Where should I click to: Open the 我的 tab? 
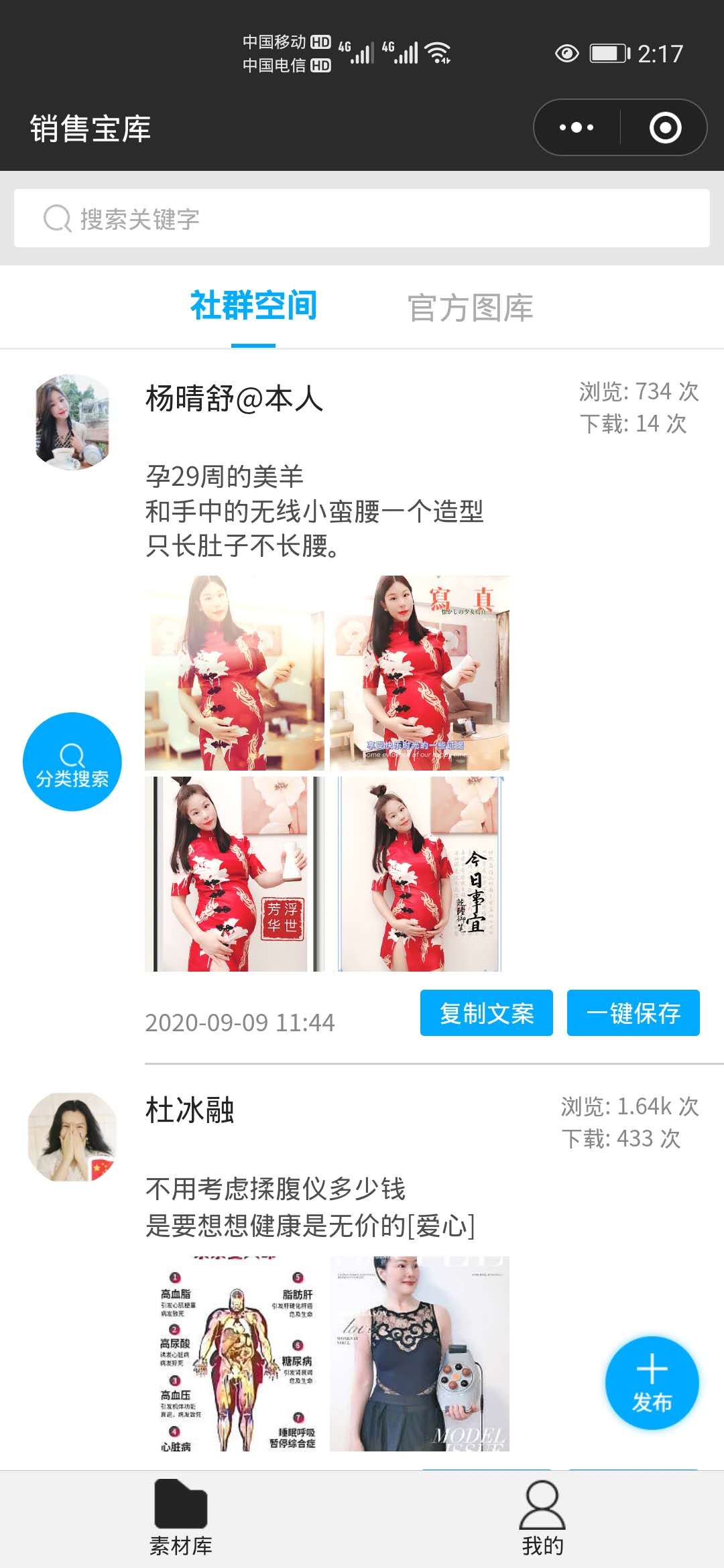pos(543,1518)
